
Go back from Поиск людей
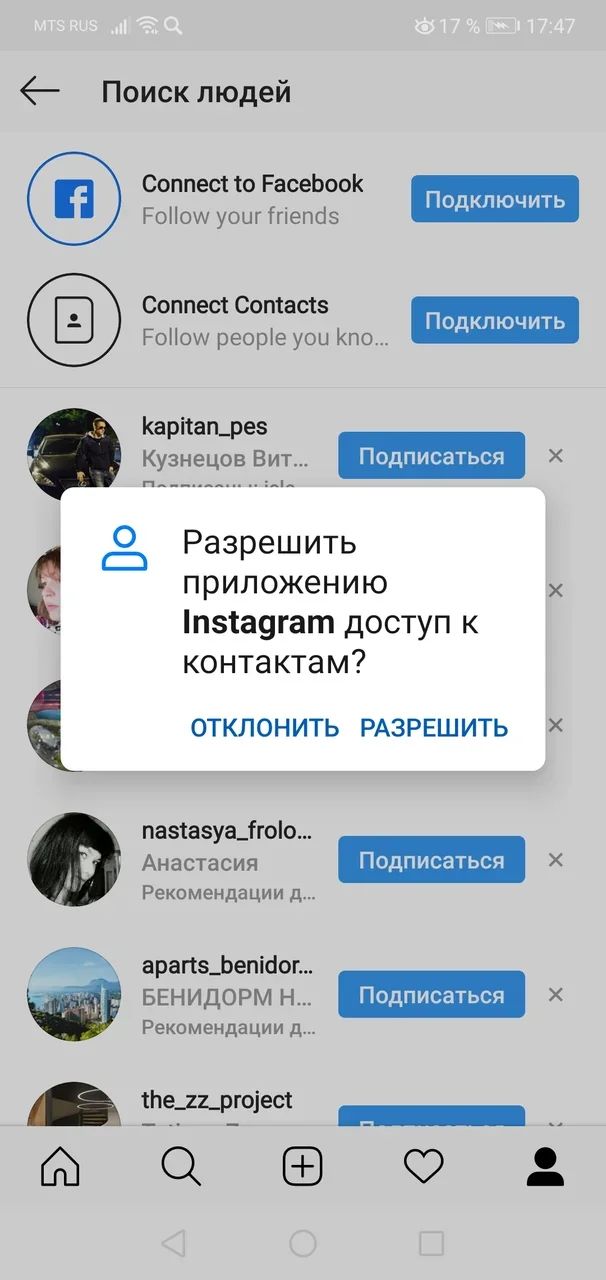click(x=40, y=92)
